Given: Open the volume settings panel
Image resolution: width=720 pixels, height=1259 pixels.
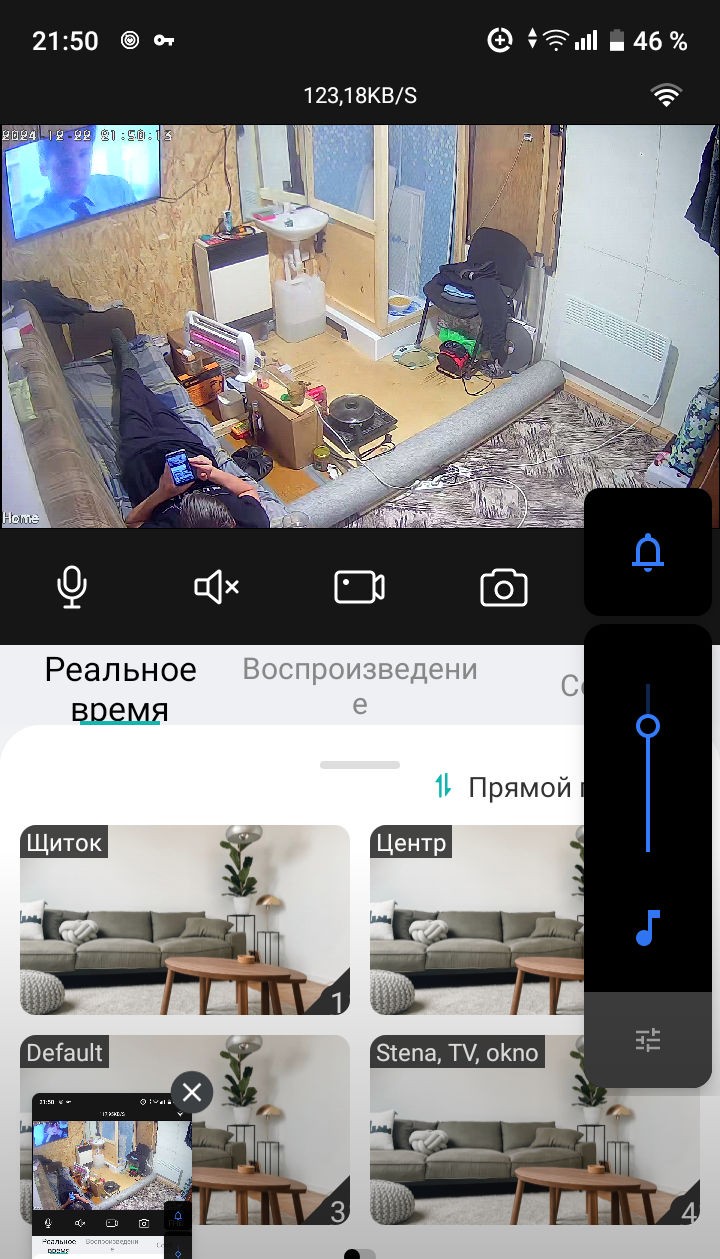Looking at the screenshot, I should [648, 1041].
